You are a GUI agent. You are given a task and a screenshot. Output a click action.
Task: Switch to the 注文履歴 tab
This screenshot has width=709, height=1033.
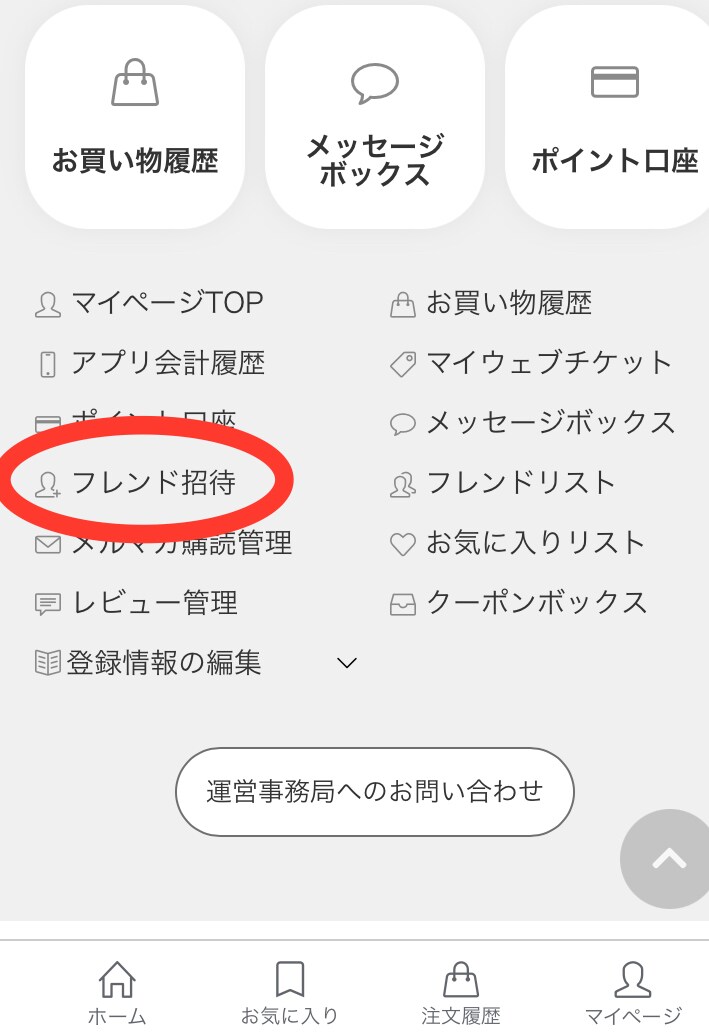pos(460,992)
